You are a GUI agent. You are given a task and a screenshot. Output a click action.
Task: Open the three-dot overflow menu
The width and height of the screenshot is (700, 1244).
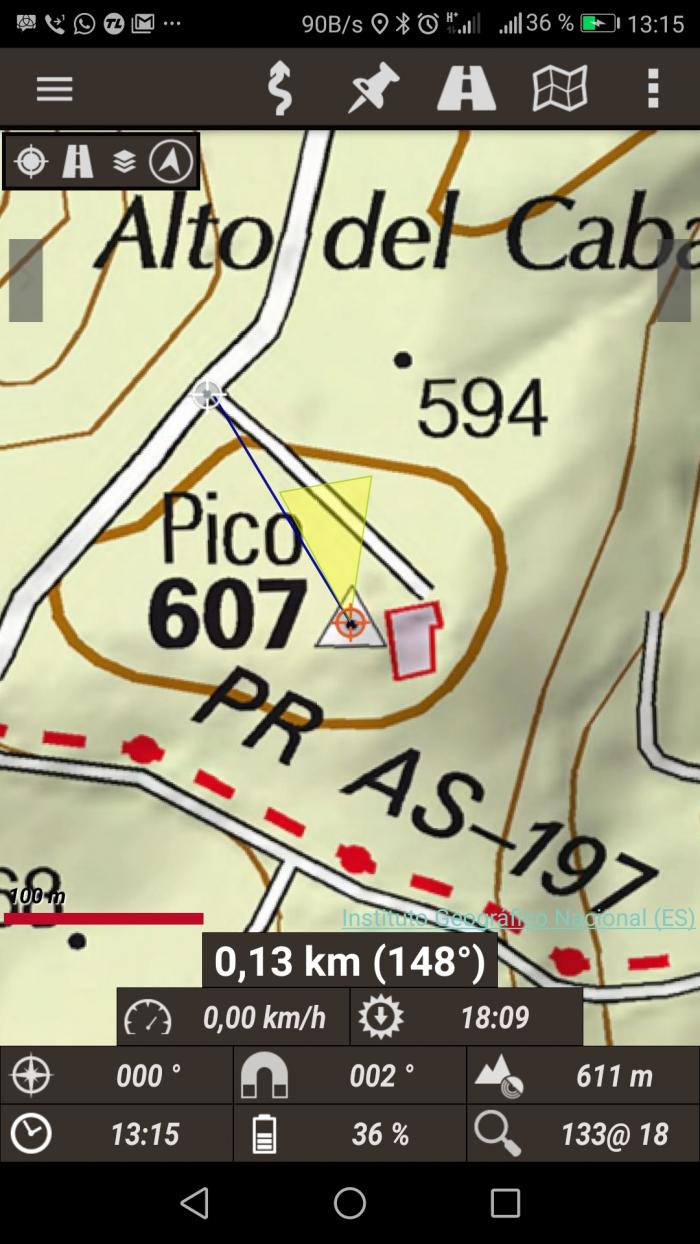(x=653, y=89)
